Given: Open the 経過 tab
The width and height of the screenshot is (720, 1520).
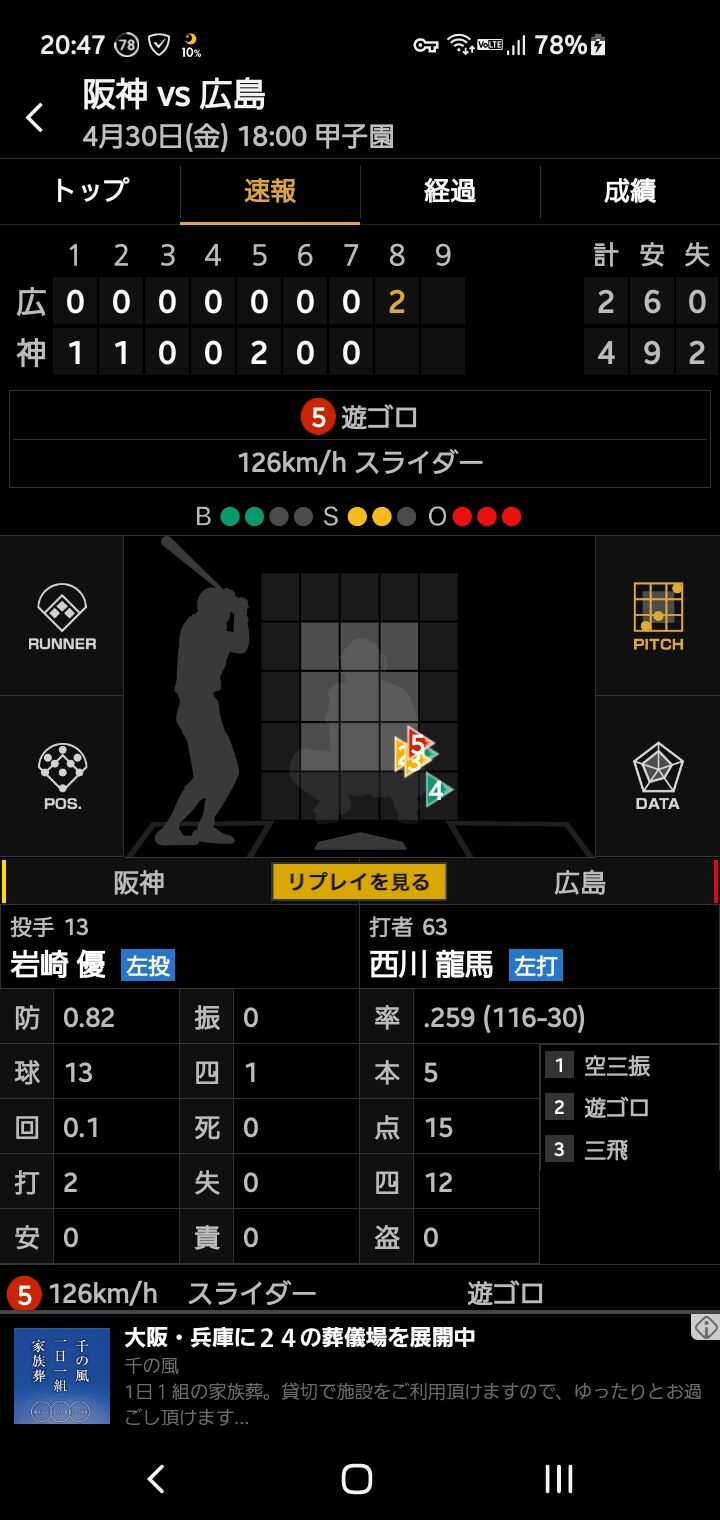Looking at the screenshot, I should pyautogui.click(x=450, y=191).
